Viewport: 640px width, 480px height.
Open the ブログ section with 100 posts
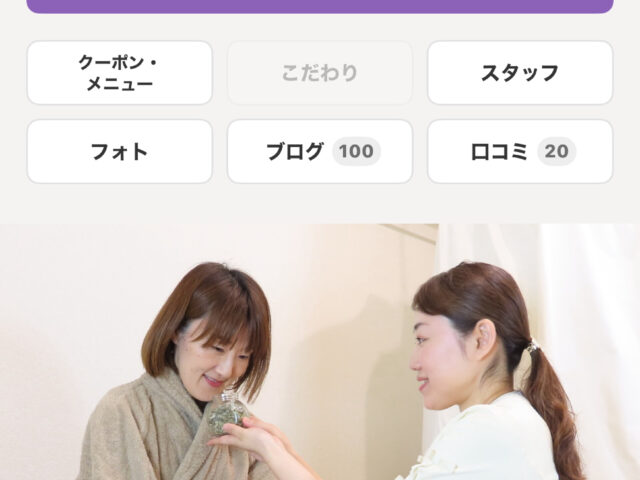pos(319,152)
